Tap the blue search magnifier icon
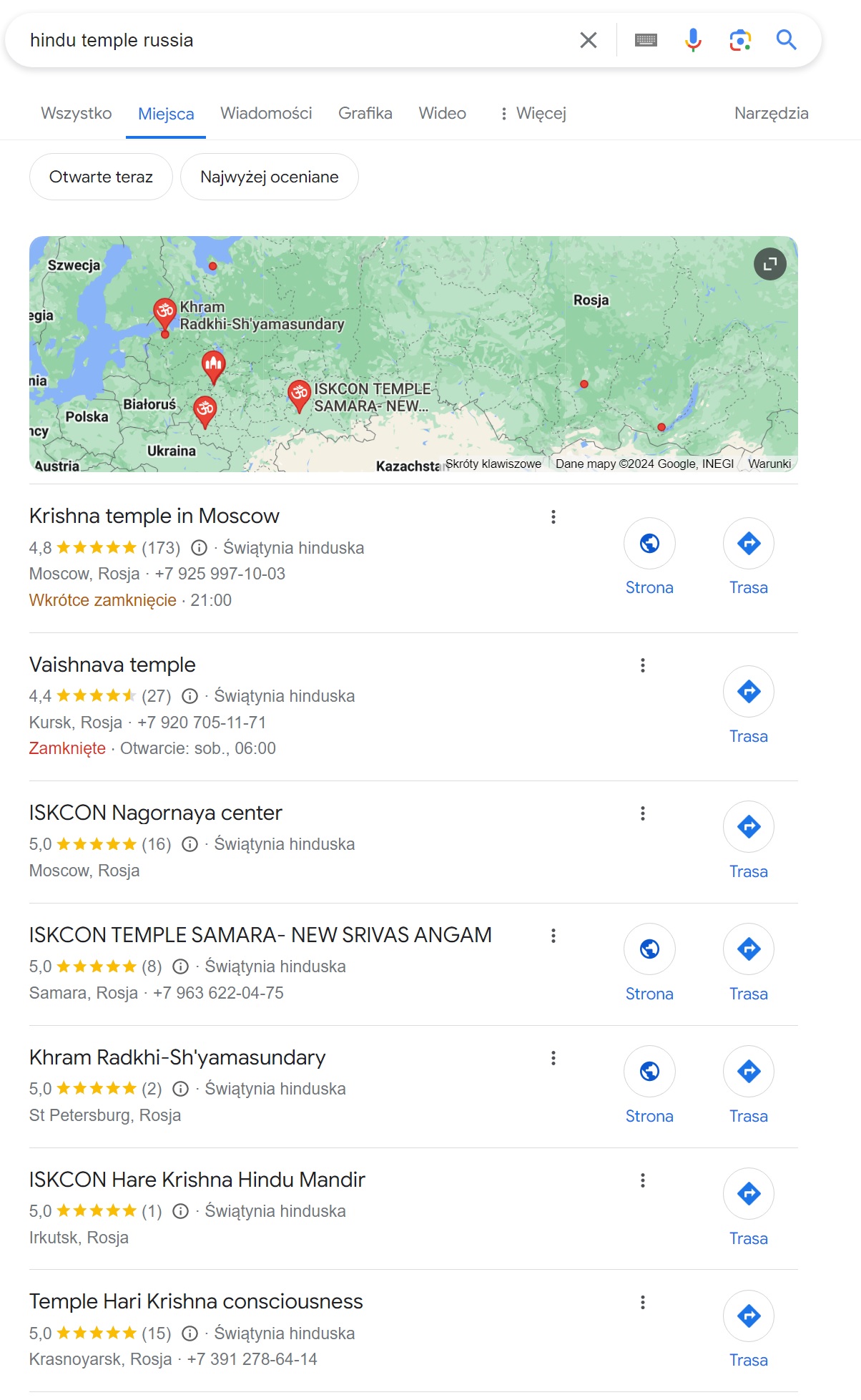Screen dimensions: 861x1400 (x=786, y=40)
